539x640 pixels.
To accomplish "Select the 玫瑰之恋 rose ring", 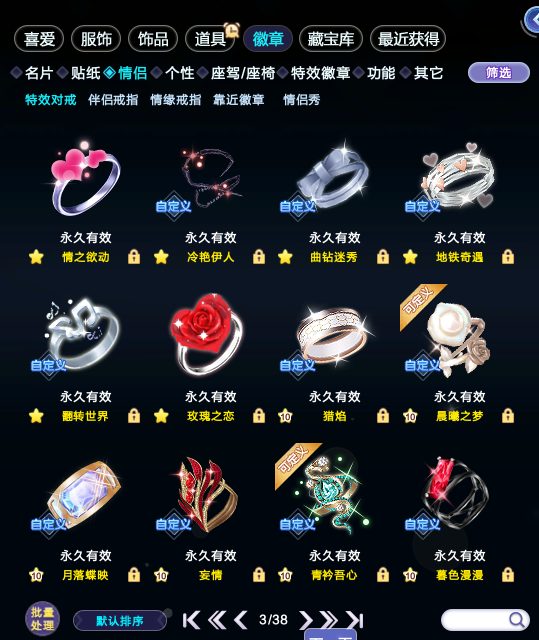I will pos(210,335).
